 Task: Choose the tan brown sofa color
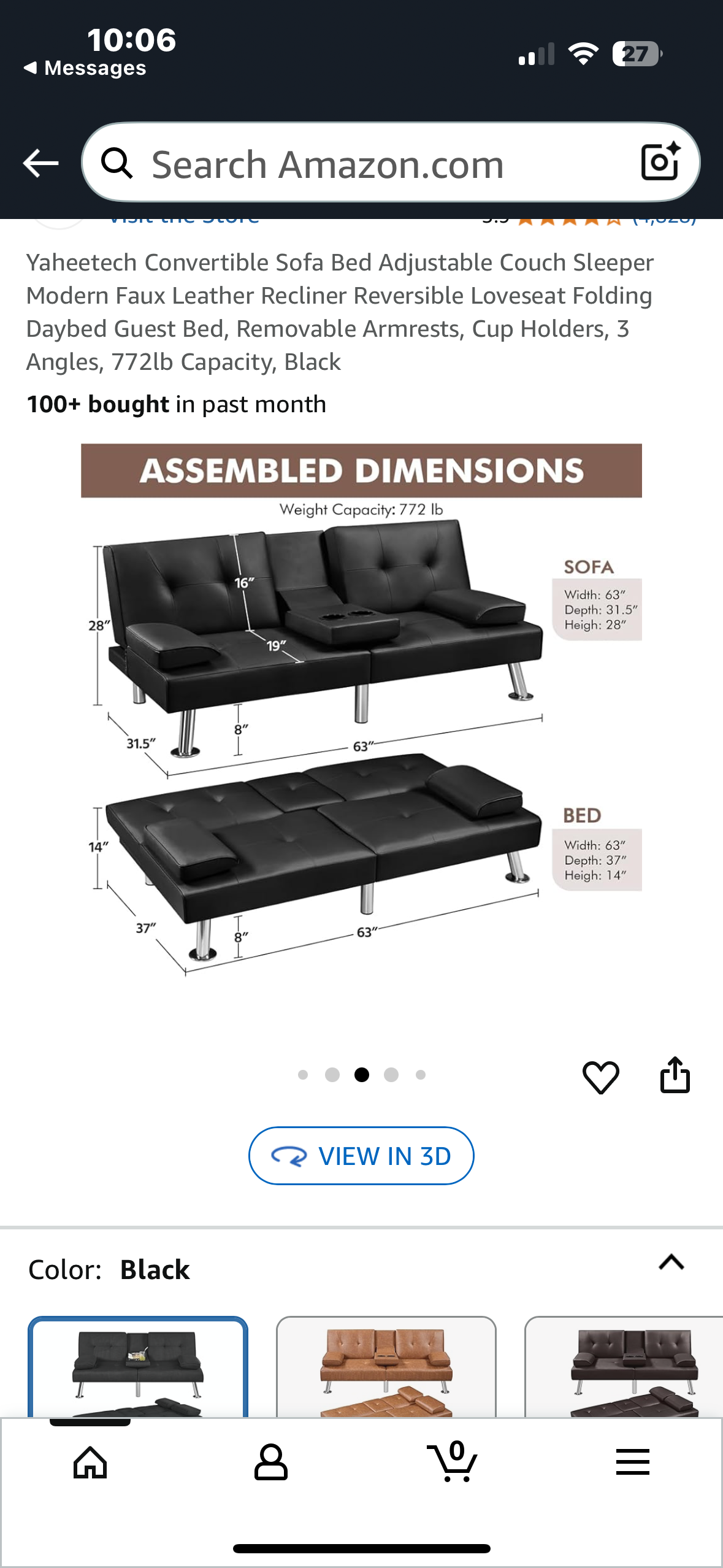point(386,1368)
